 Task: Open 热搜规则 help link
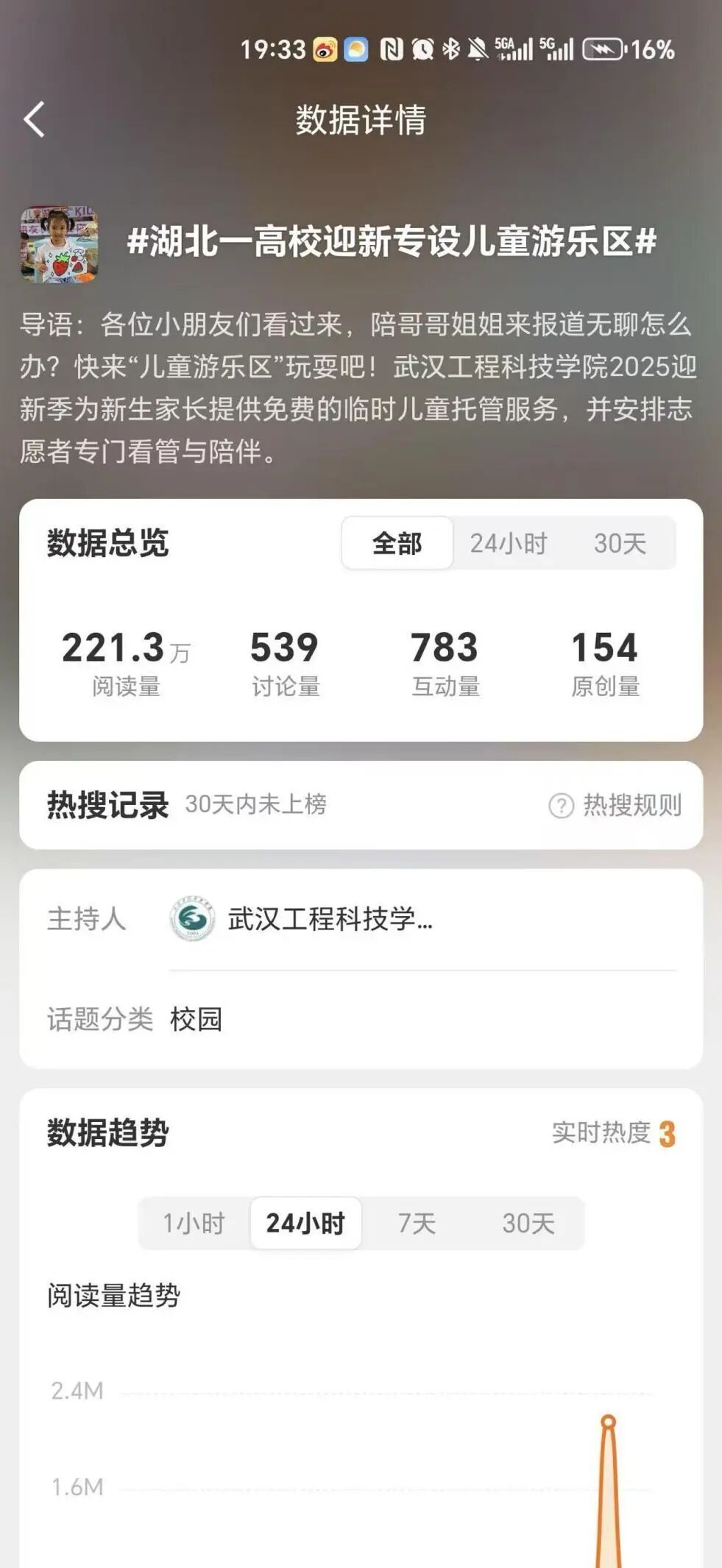point(616,805)
